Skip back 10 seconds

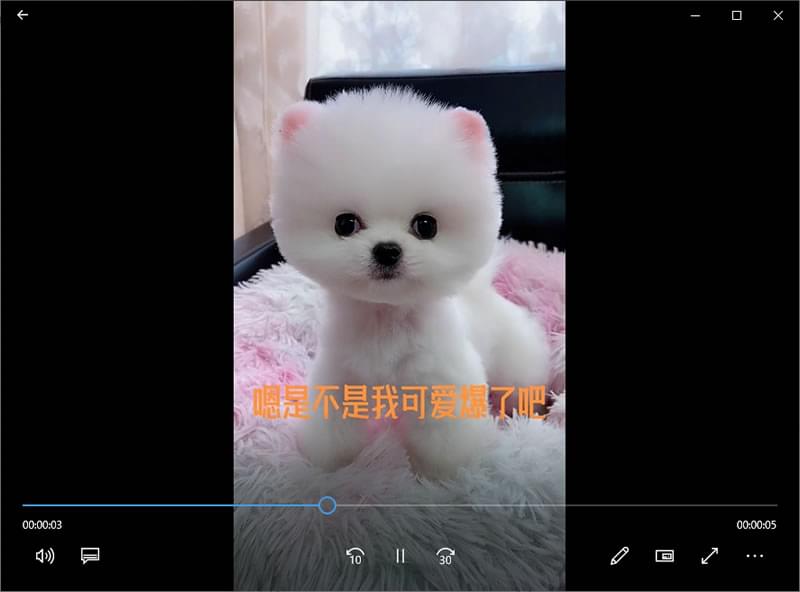(x=355, y=556)
